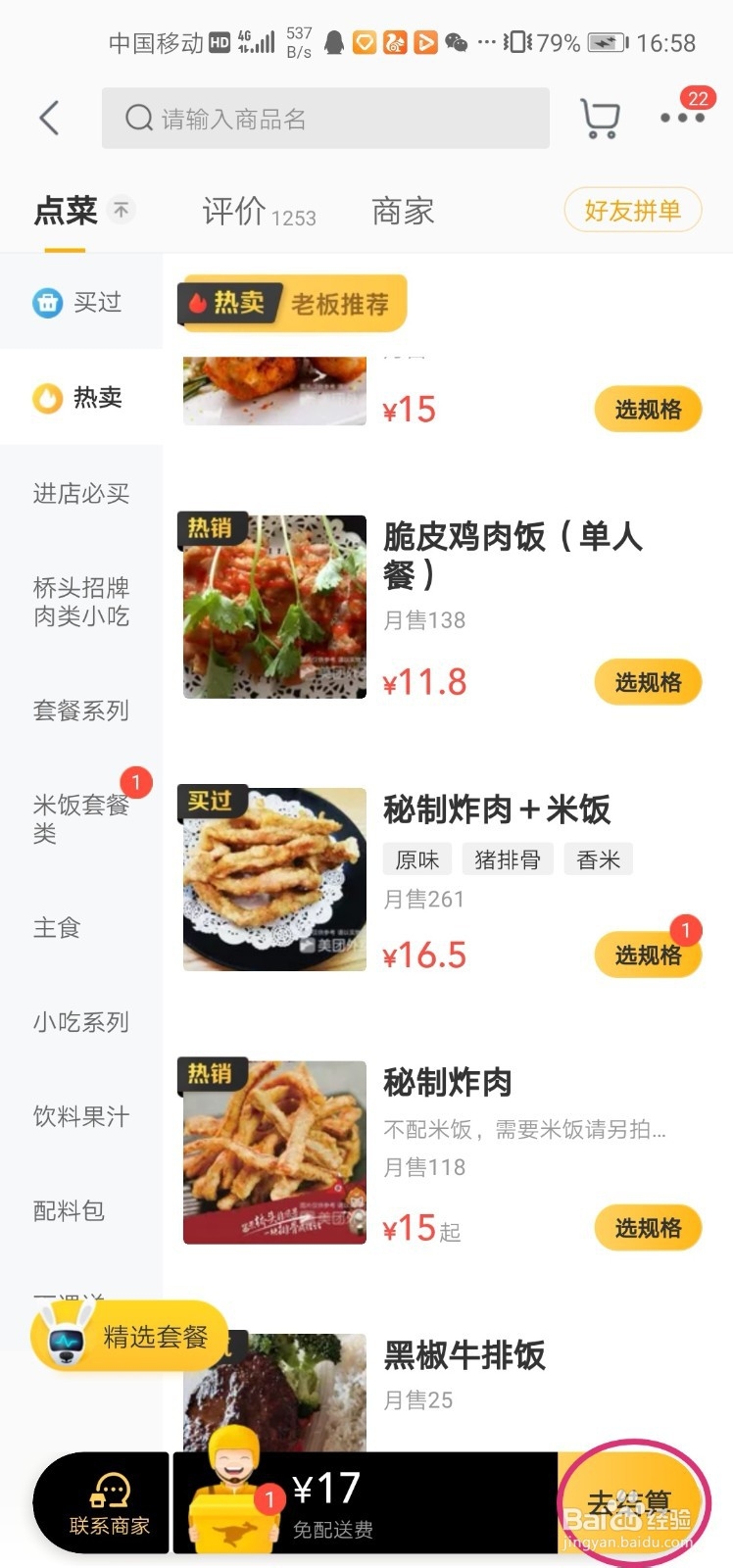Select the 套餐系列 category
Image resolution: width=733 pixels, height=1568 pixels.
tap(81, 710)
